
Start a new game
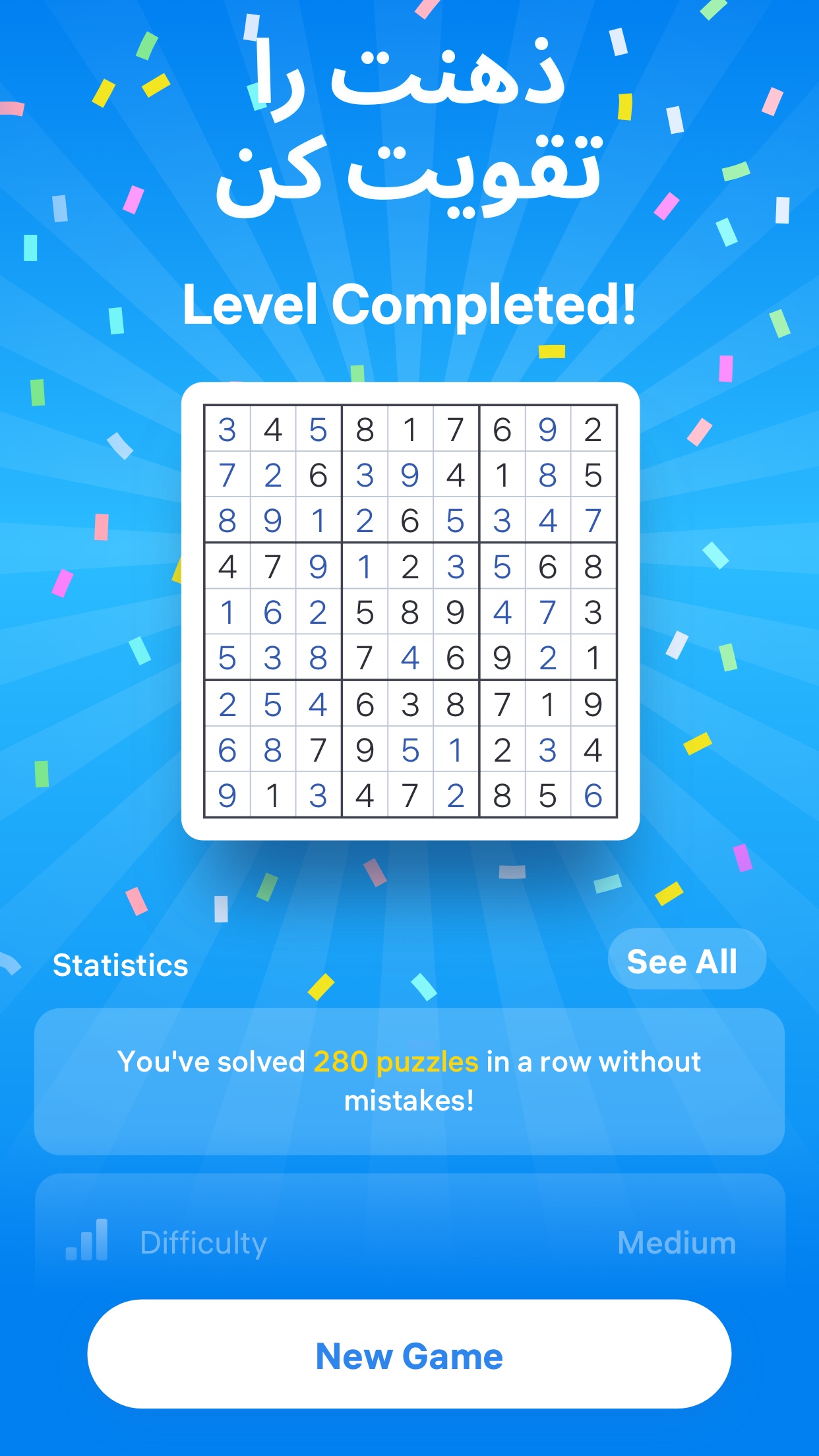(x=409, y=1355)
